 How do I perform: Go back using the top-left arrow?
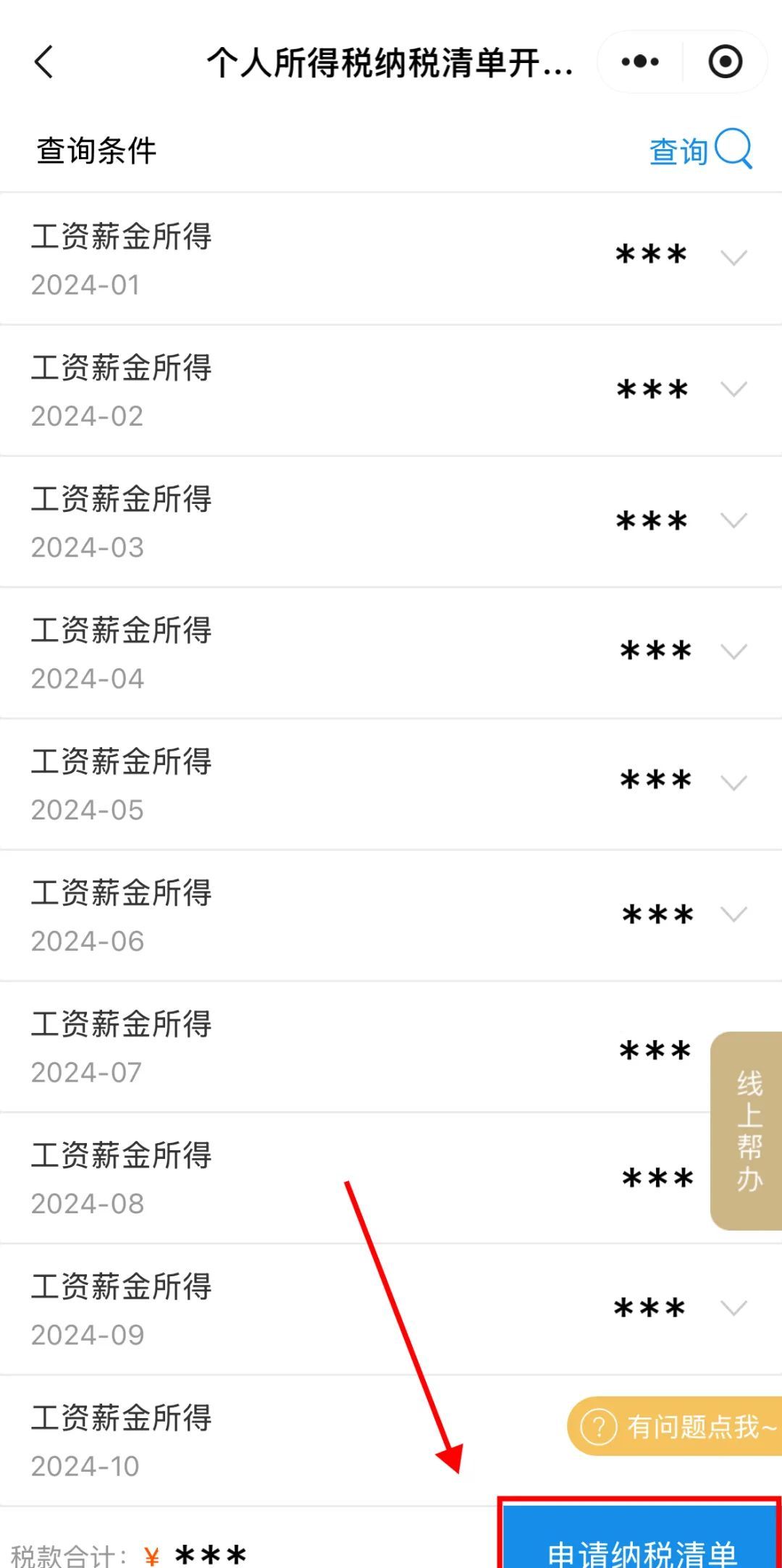point(43,62)
